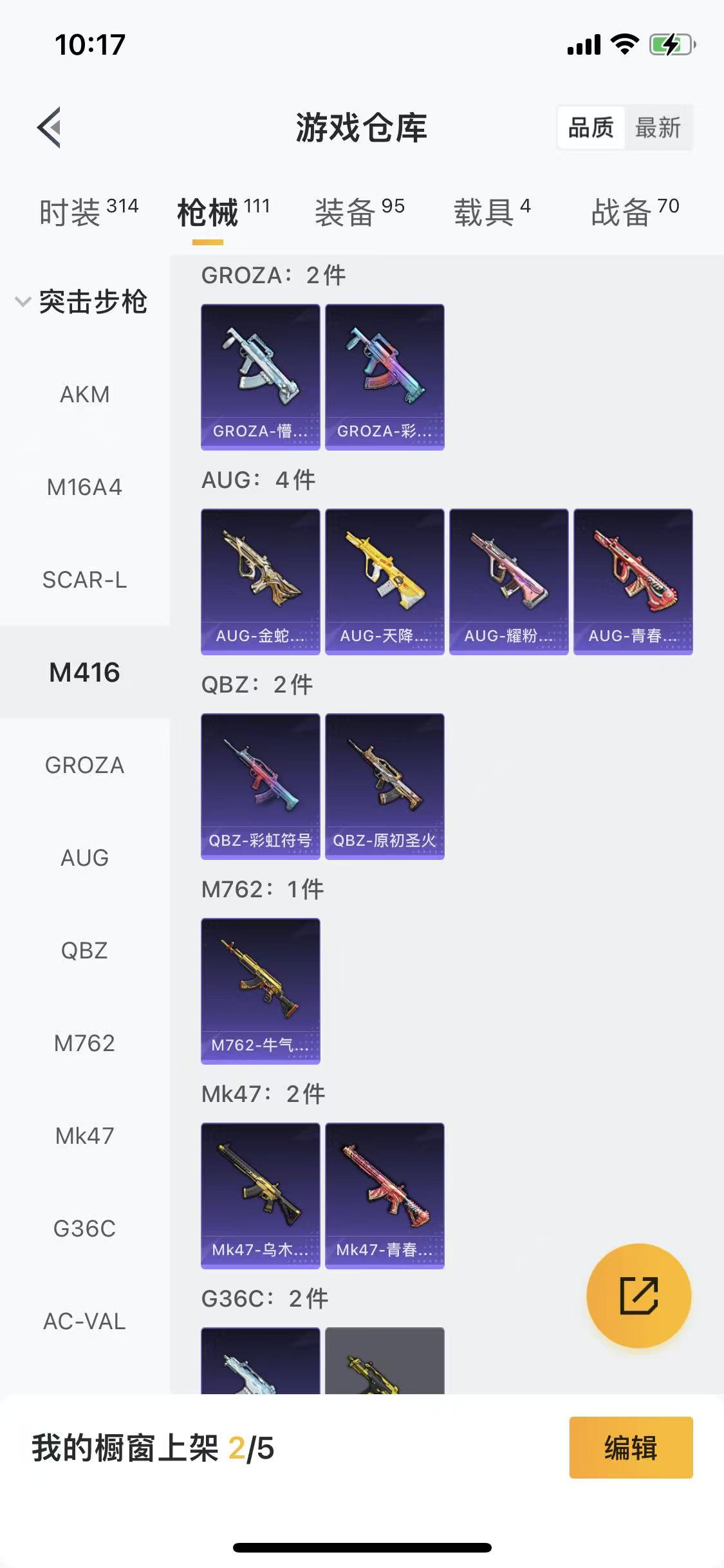724x1568 pixels.
Task: Switch to the 战备 tab
Action: 635,212
